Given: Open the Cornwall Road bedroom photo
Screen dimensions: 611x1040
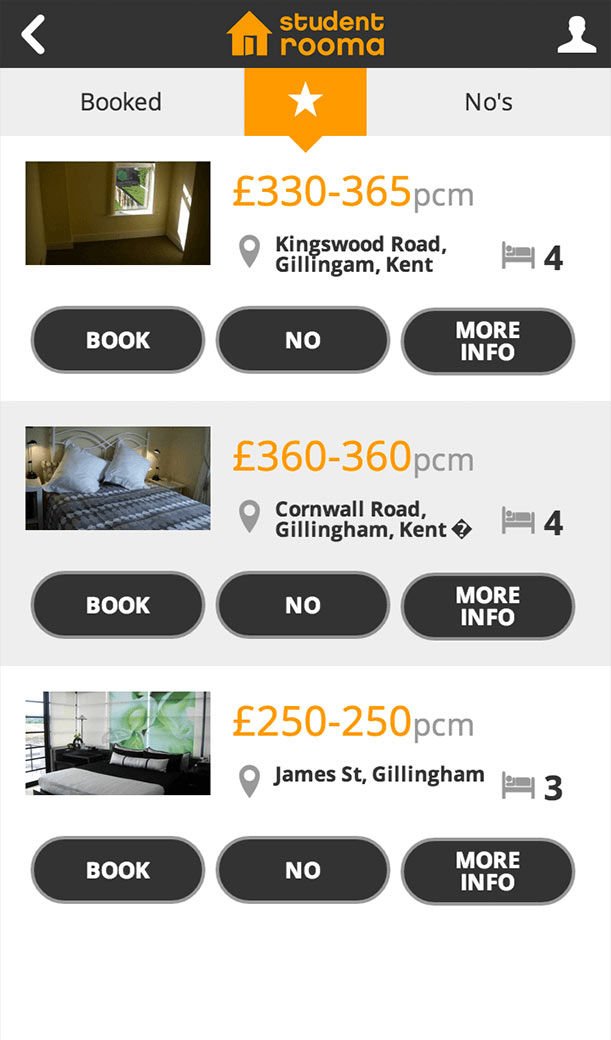Looking at the screenshot, I should 118,478.
